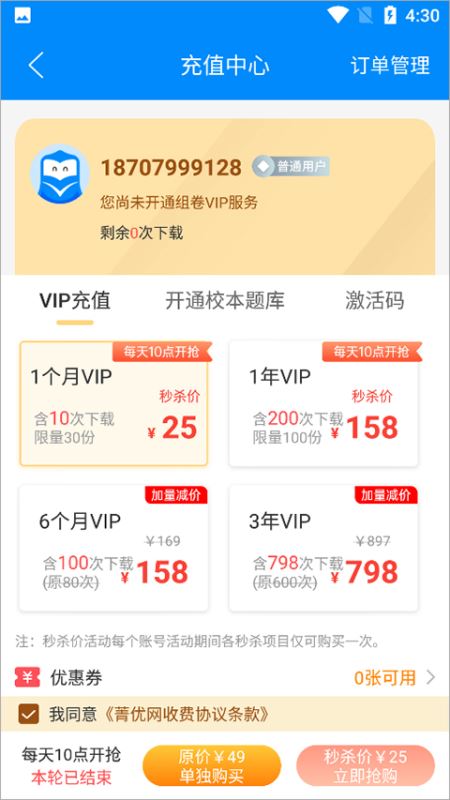Open 《菁优网收费协议条款》 link
This screenshot has height=800, width=450.
point(185,714)
